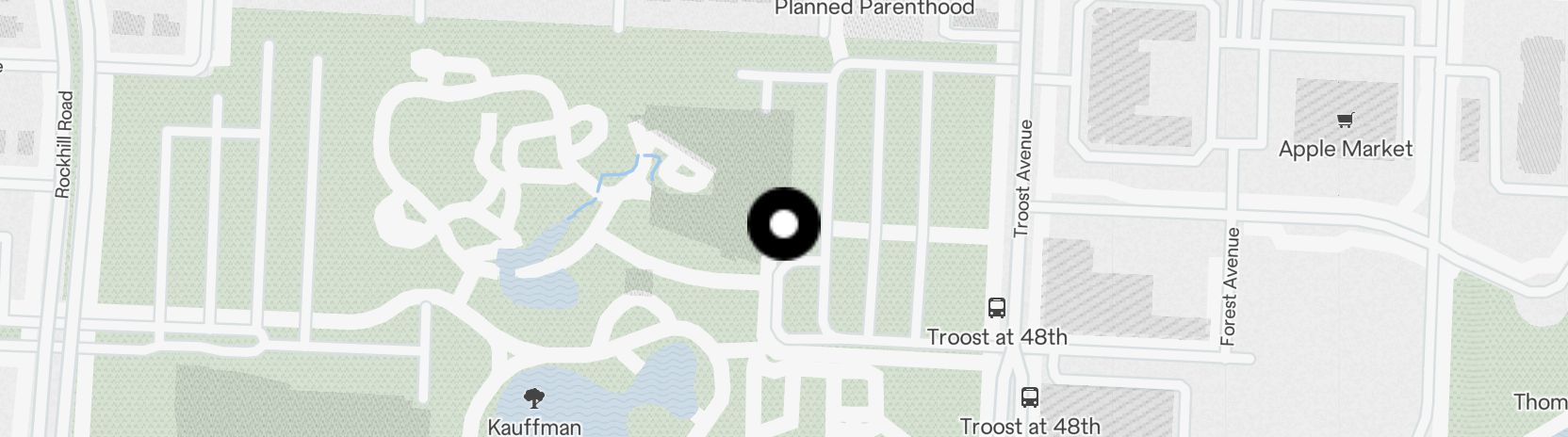
Task: Select the Apple Market shop on the map
Action: [1345, 121]
